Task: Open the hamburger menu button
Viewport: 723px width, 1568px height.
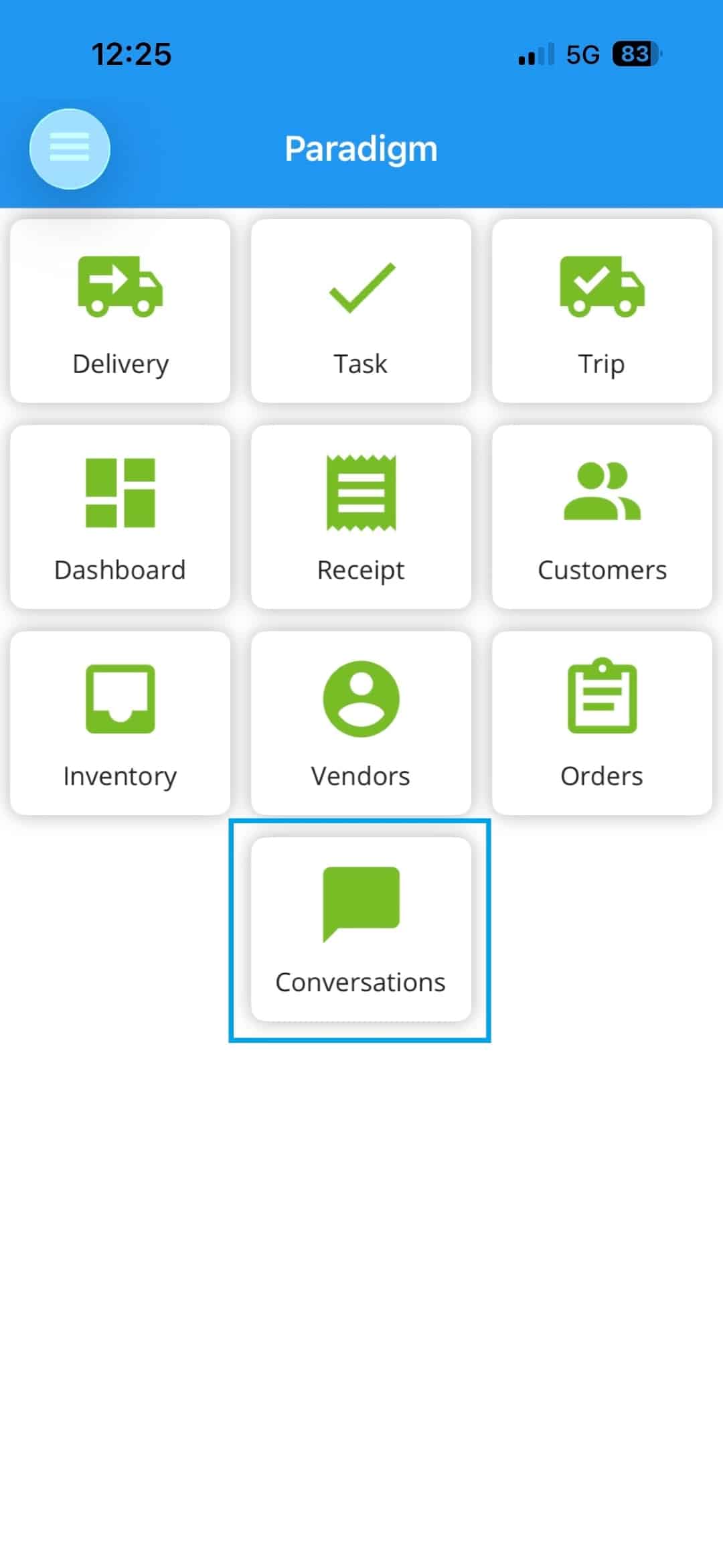Action: [x=70, y=148]
